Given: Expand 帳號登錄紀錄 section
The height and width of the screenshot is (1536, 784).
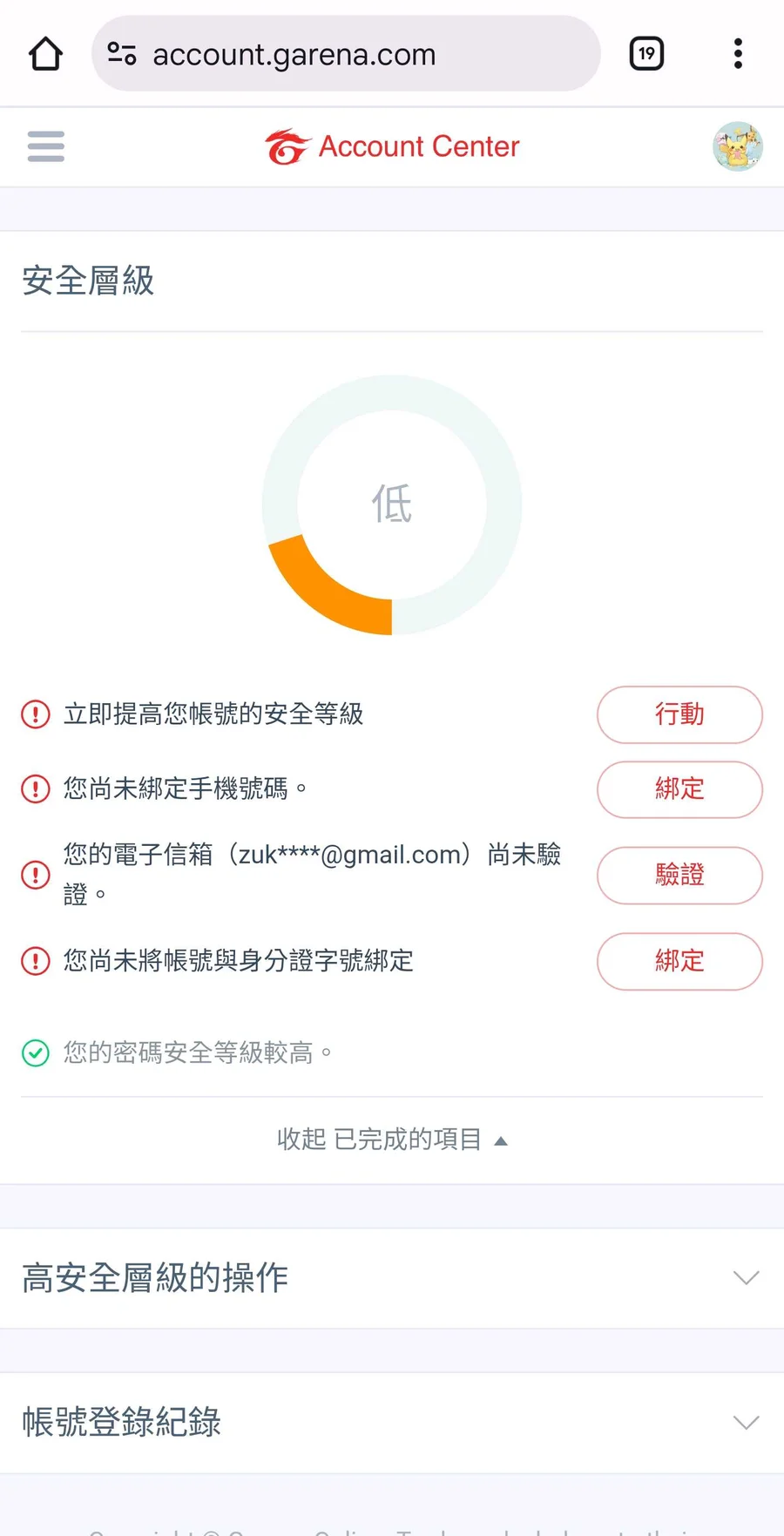Looking at the screenshot, I should pos(392,1423).
